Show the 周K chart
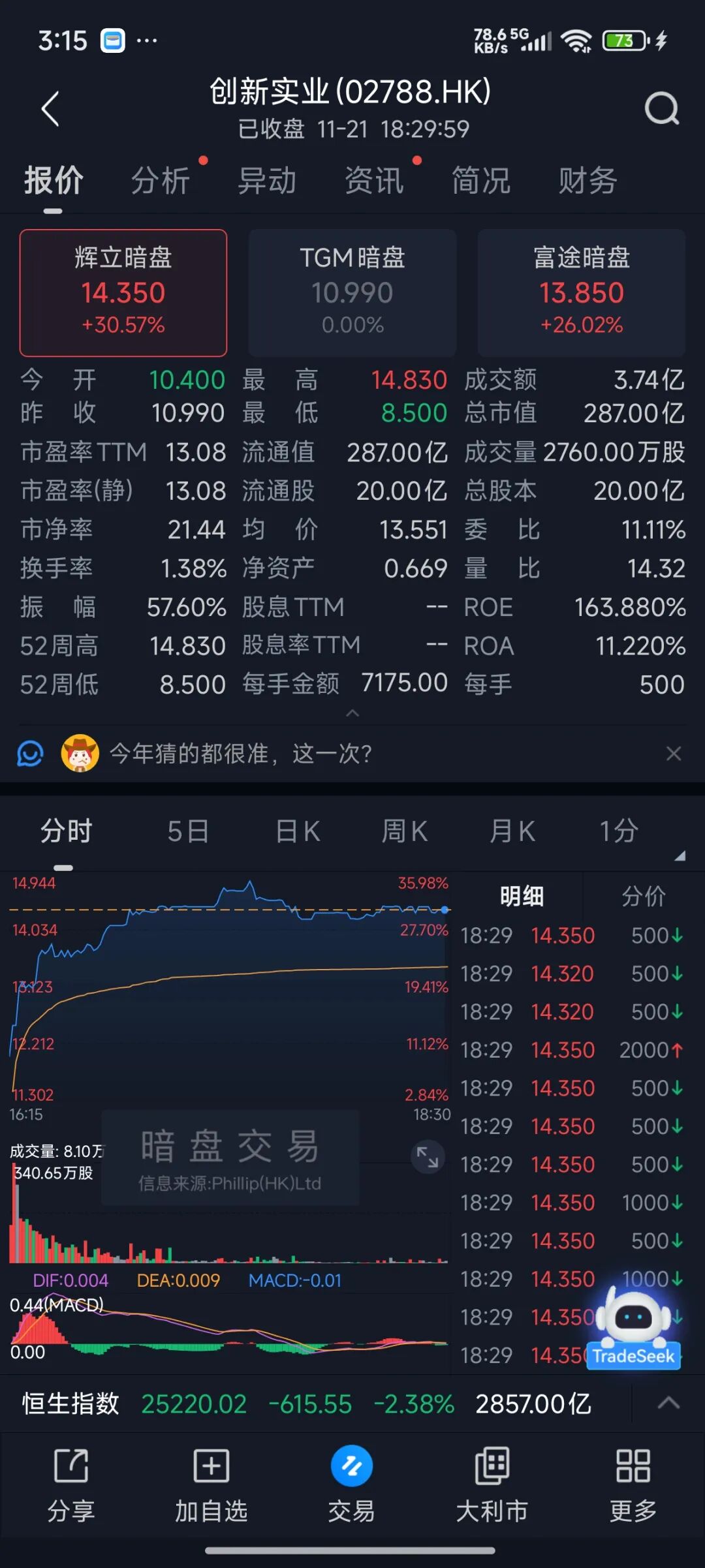Image resolution: width=705 pixels, height=1568 pixels. click(x=405, y=831)
